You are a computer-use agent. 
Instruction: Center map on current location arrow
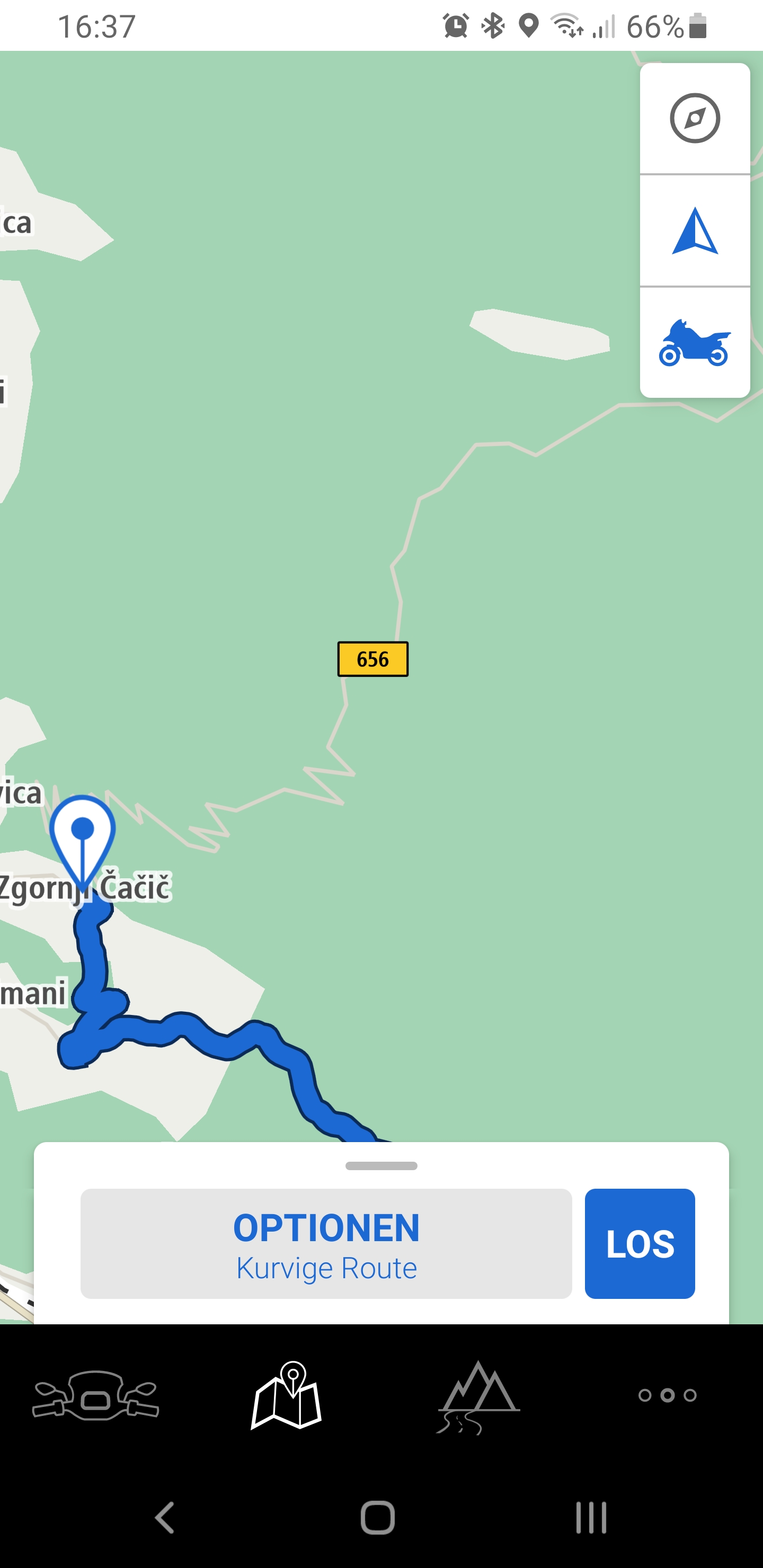[x=695, y=230]
